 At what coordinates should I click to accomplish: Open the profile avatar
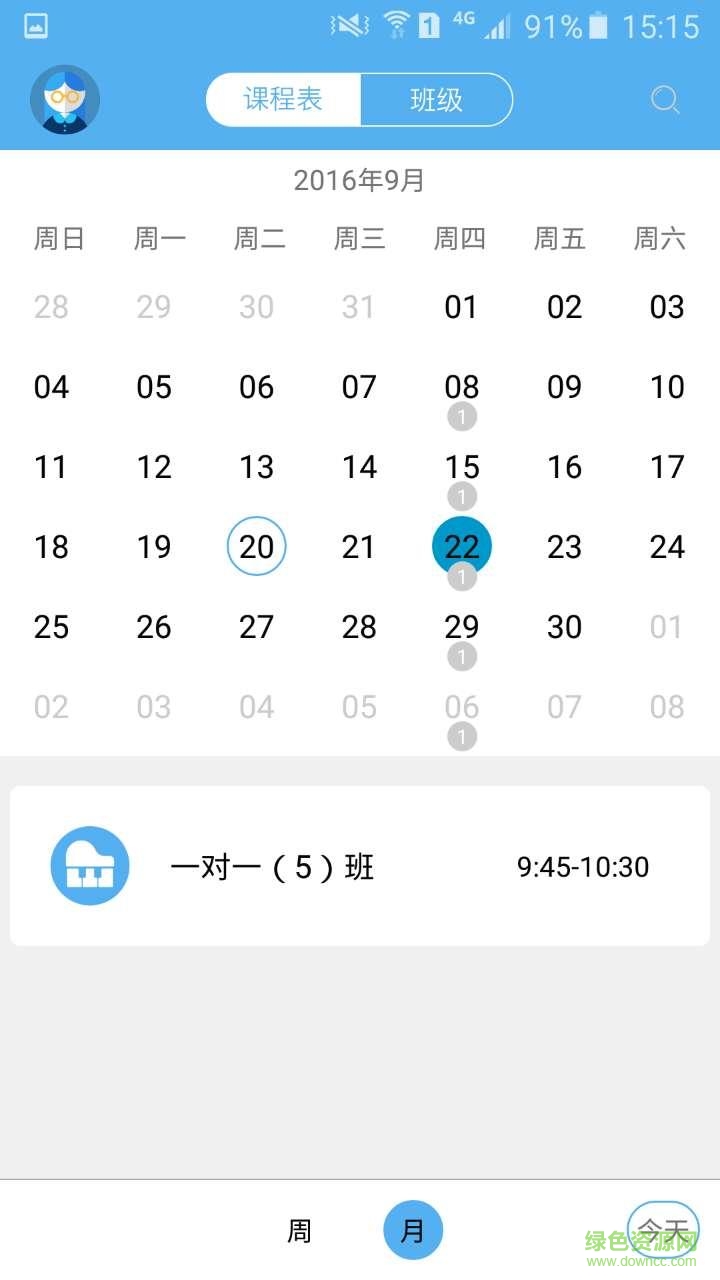tap(65, 100)
